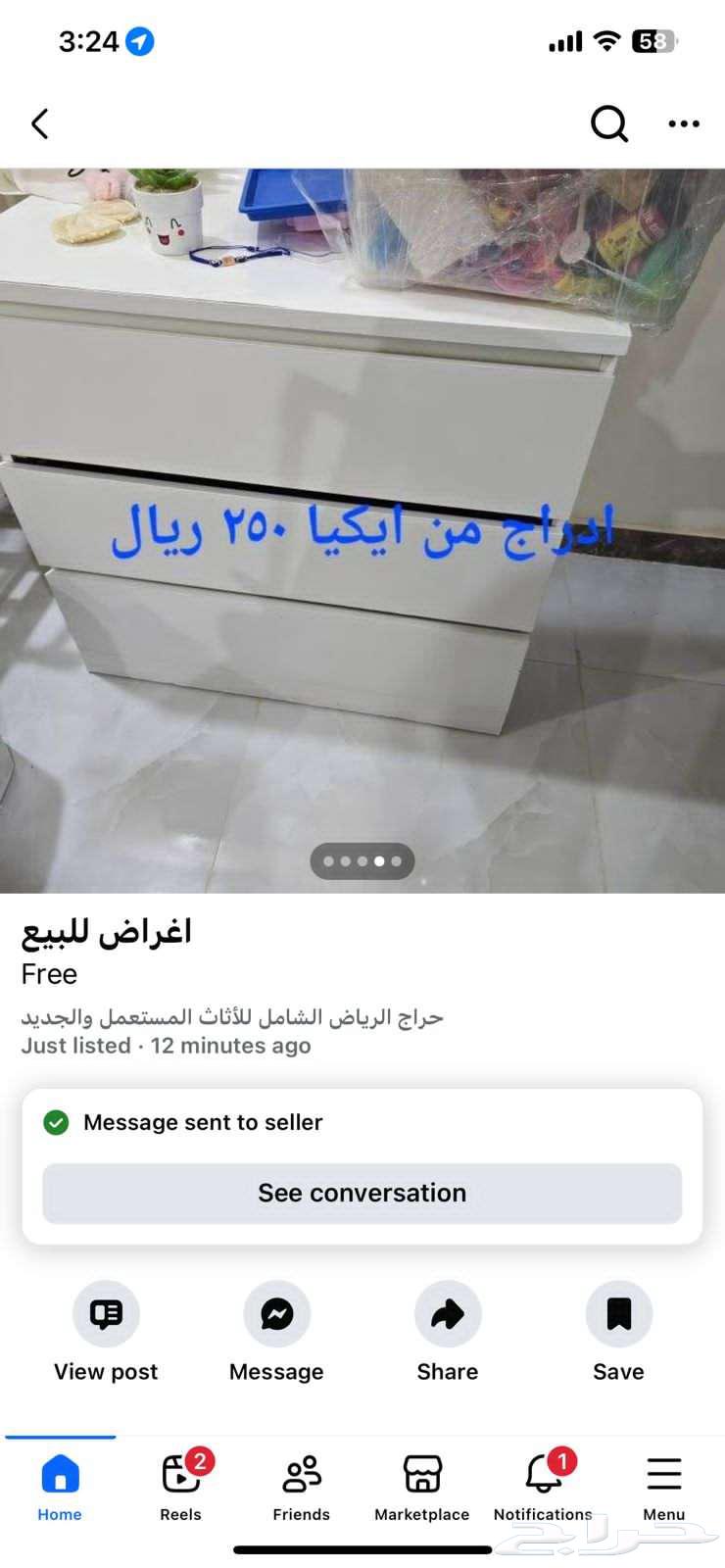Viewport: 725px width, 1568px height.
Task: Select the fourth carousel dot indicator
Action: [378, 860]
